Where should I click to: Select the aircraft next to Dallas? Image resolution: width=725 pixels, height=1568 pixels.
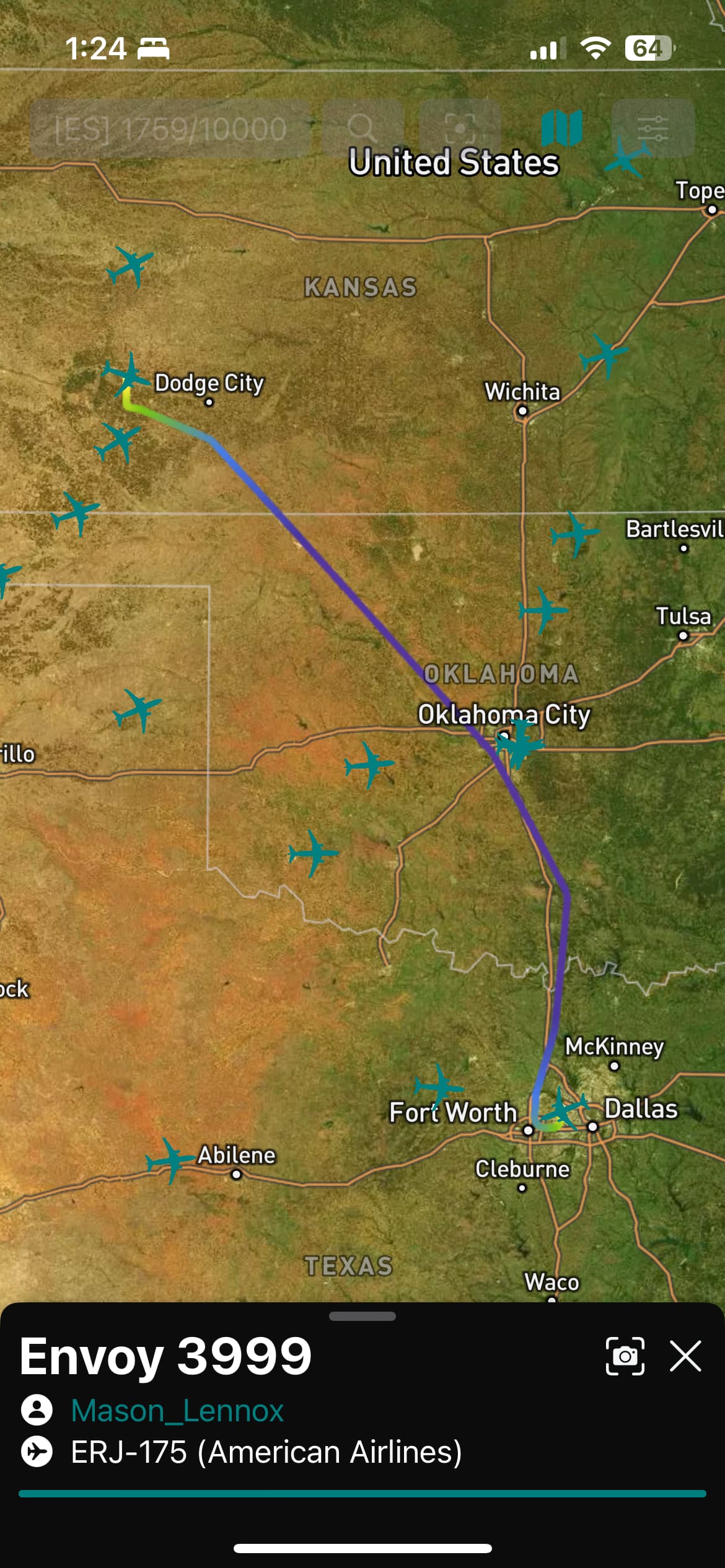tap(564, 1108)
